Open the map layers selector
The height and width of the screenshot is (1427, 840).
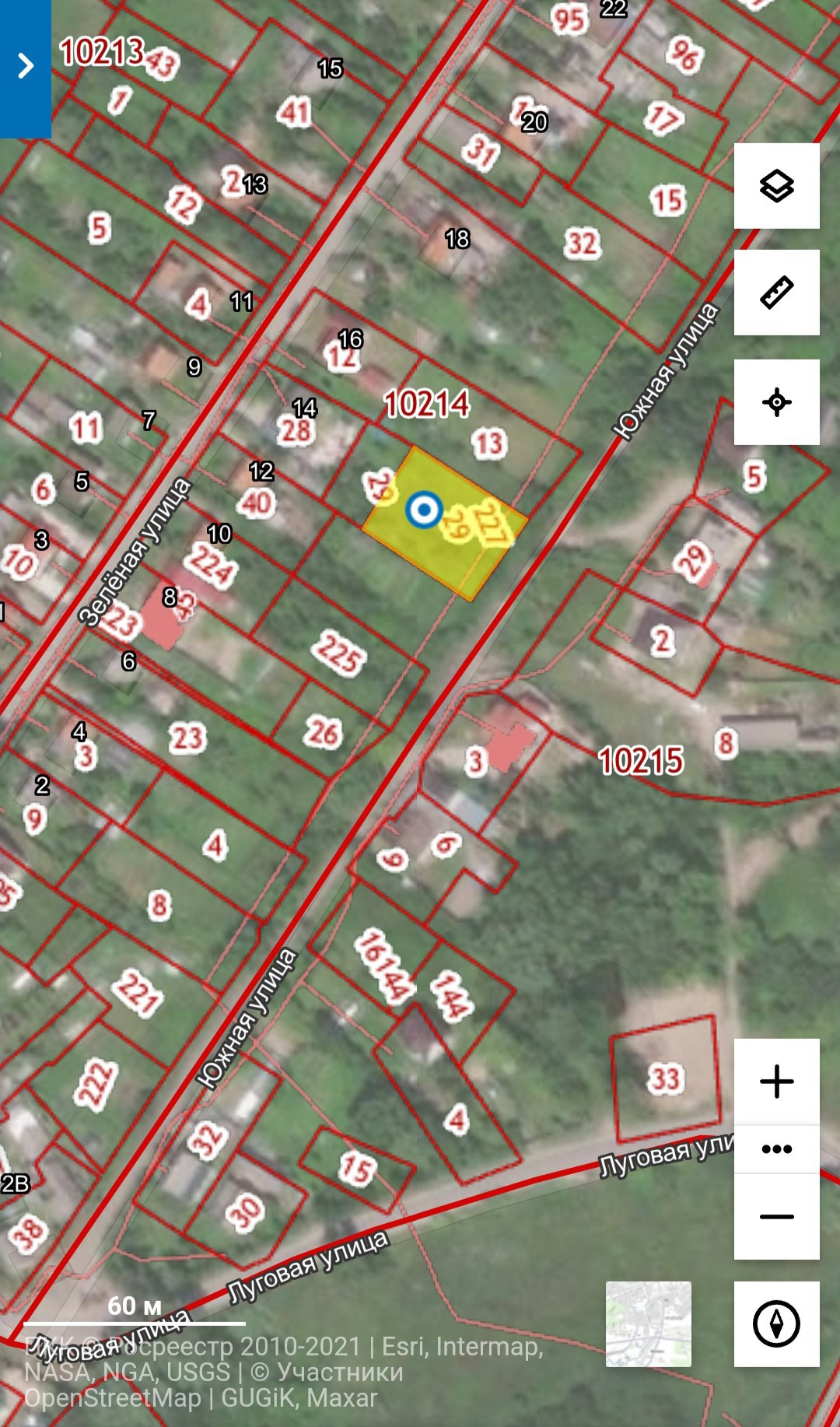(x=776, y=186)
